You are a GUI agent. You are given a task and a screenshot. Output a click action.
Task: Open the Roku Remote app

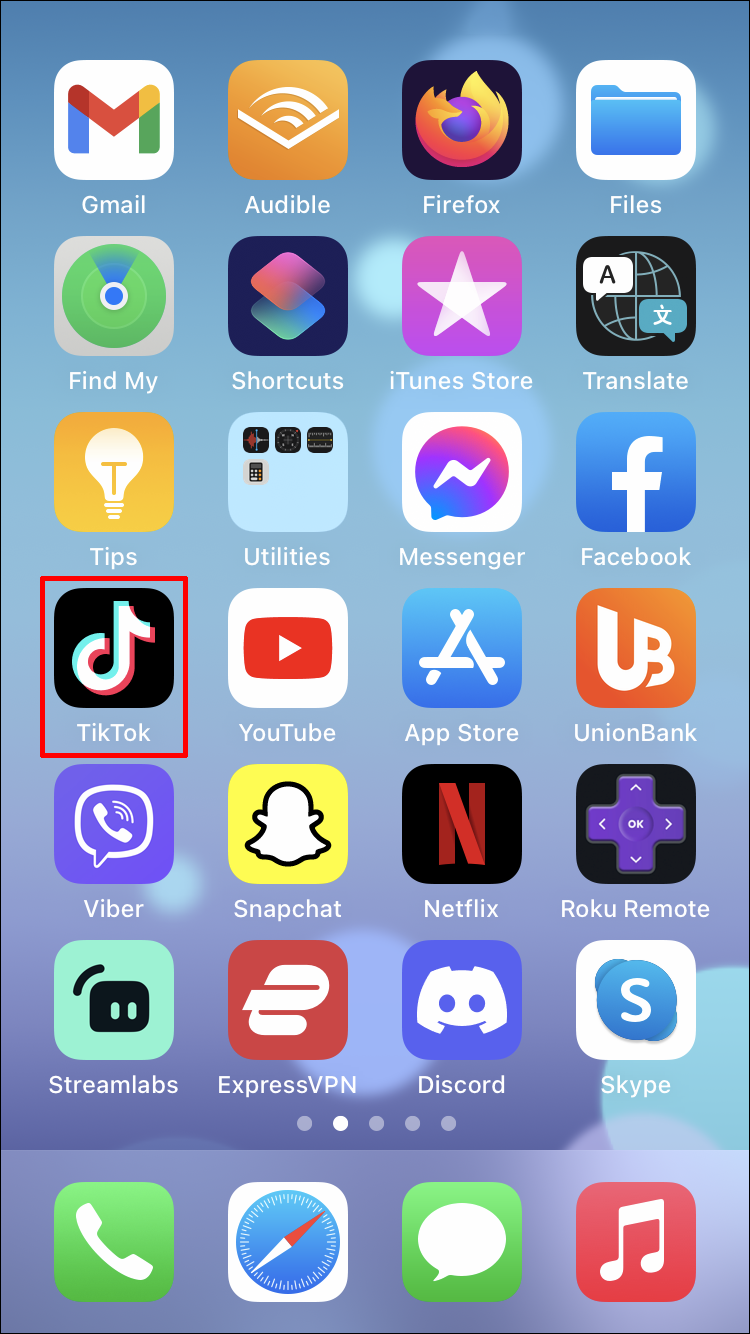636,824
